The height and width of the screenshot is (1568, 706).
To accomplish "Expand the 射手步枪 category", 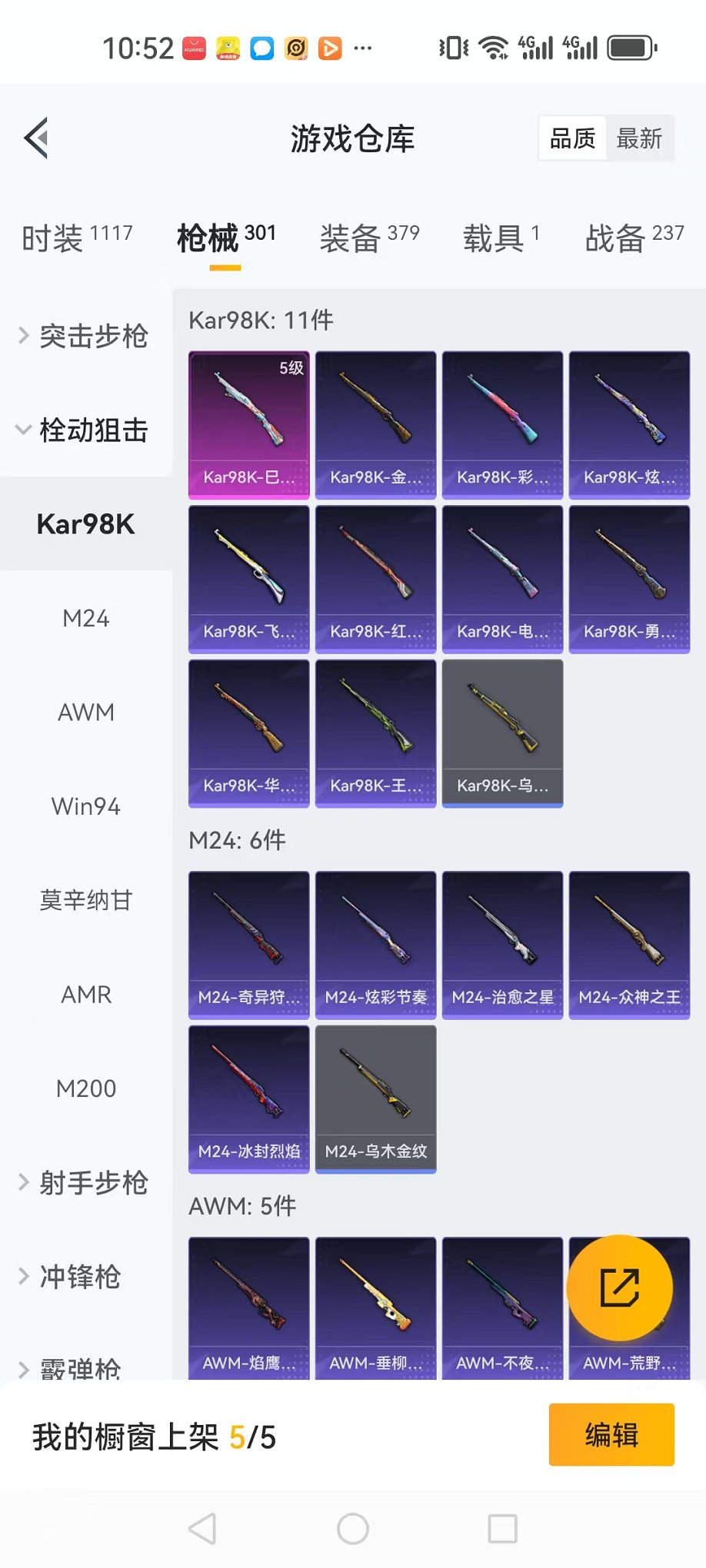I will point(85,1182).
